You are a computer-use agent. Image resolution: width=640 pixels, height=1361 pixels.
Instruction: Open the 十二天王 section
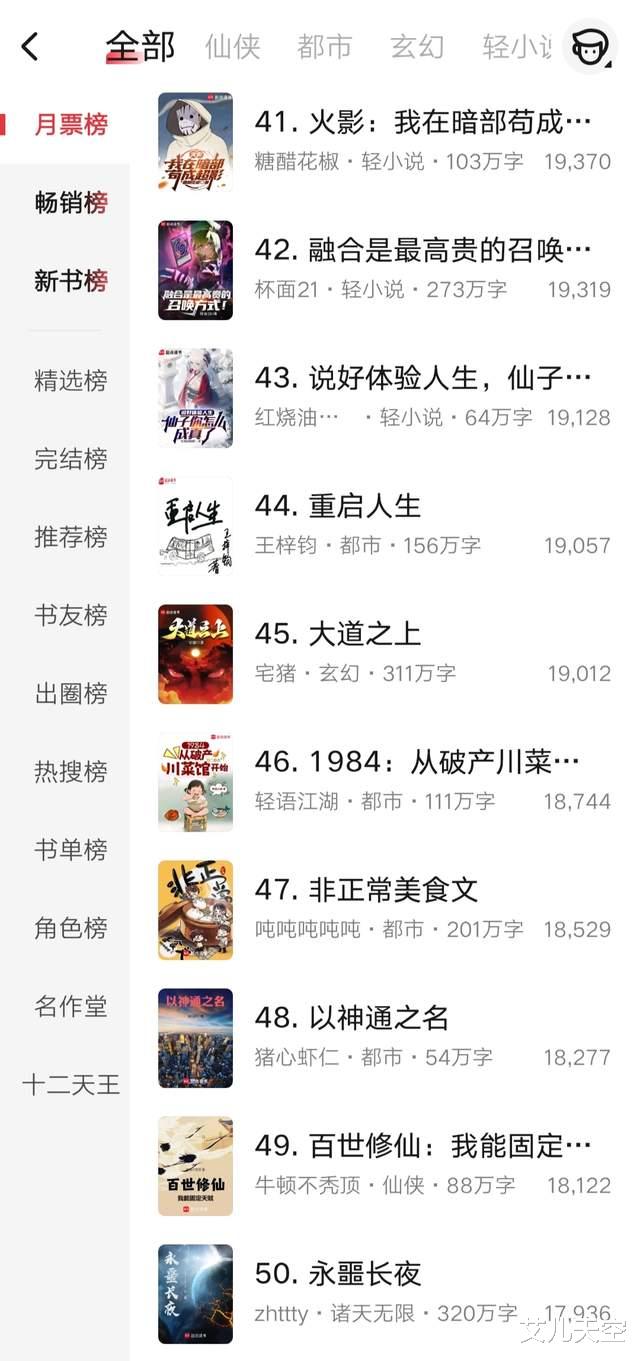click(70, 1084)
